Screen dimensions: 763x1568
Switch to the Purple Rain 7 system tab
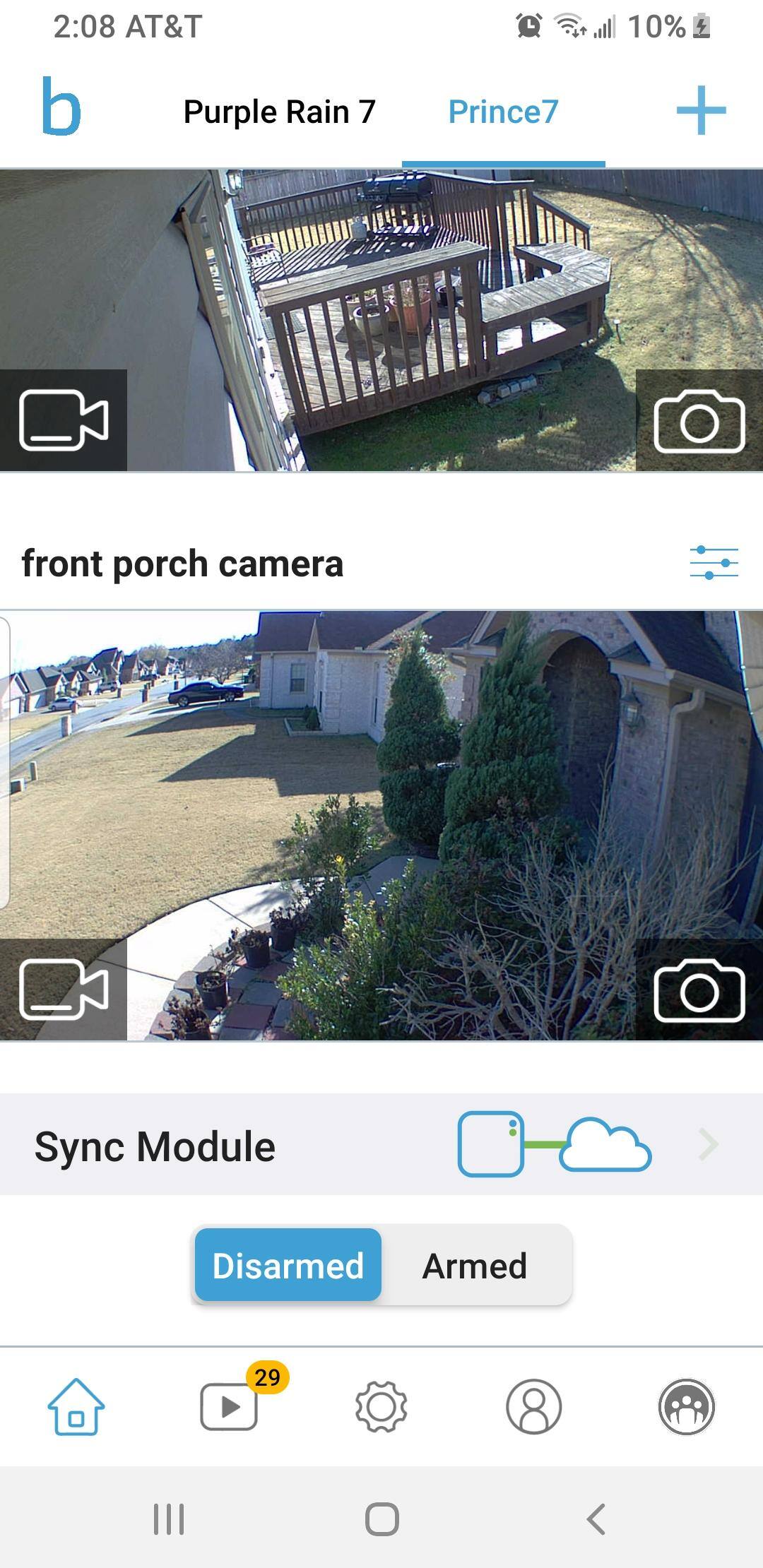pos(279,112)
